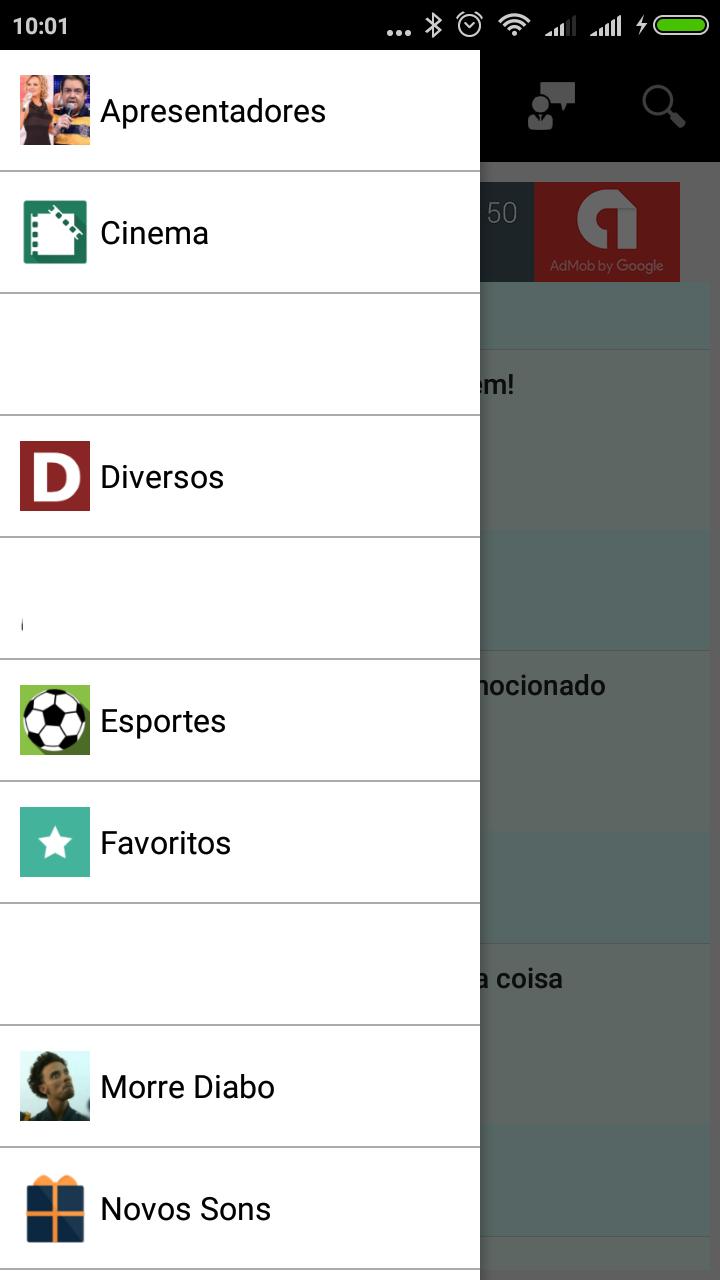Open Favoritos list
720x1280 pixels.
coord(165,843)
